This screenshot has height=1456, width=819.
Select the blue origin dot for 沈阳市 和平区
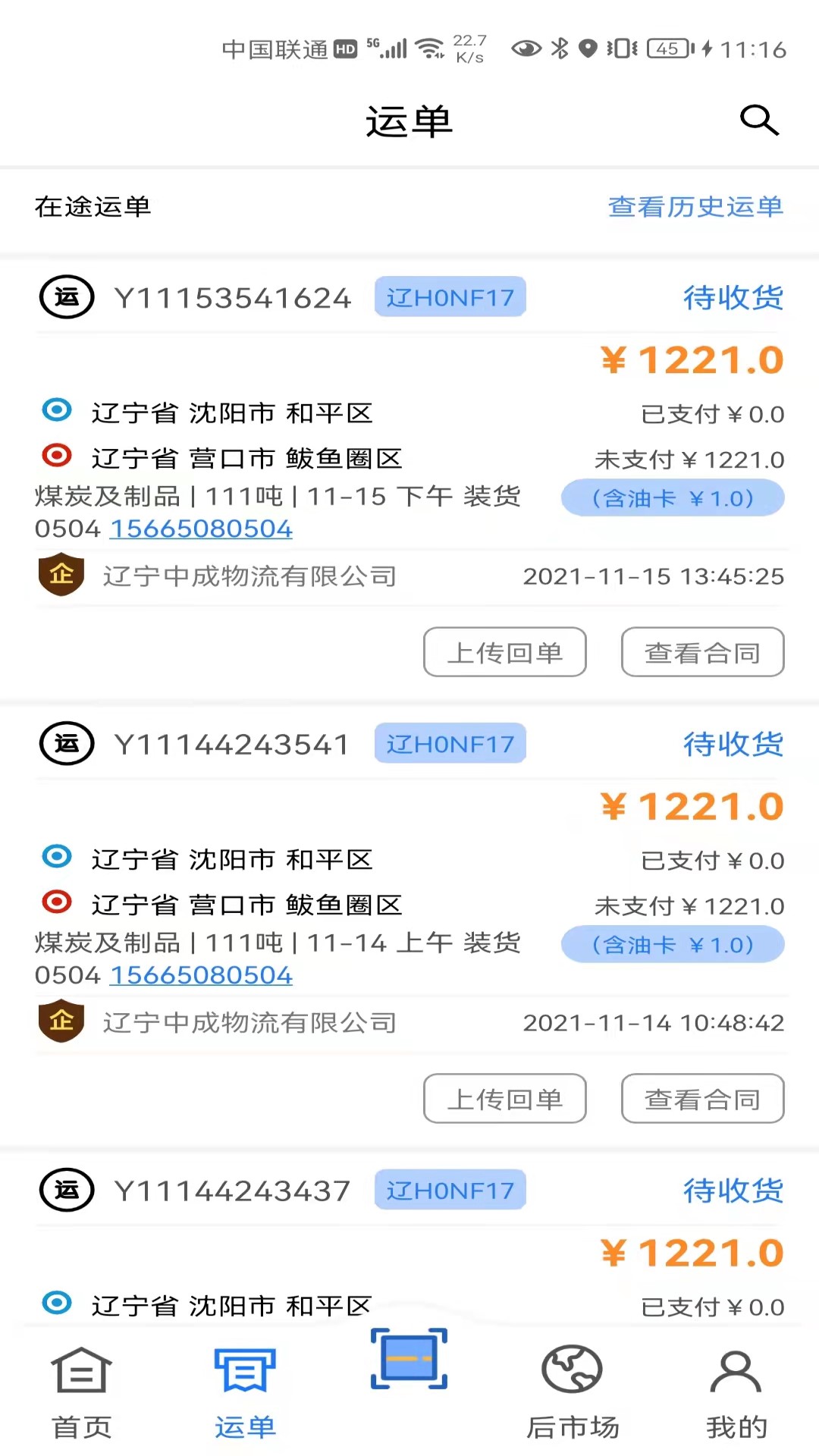(x=56, y=410)
